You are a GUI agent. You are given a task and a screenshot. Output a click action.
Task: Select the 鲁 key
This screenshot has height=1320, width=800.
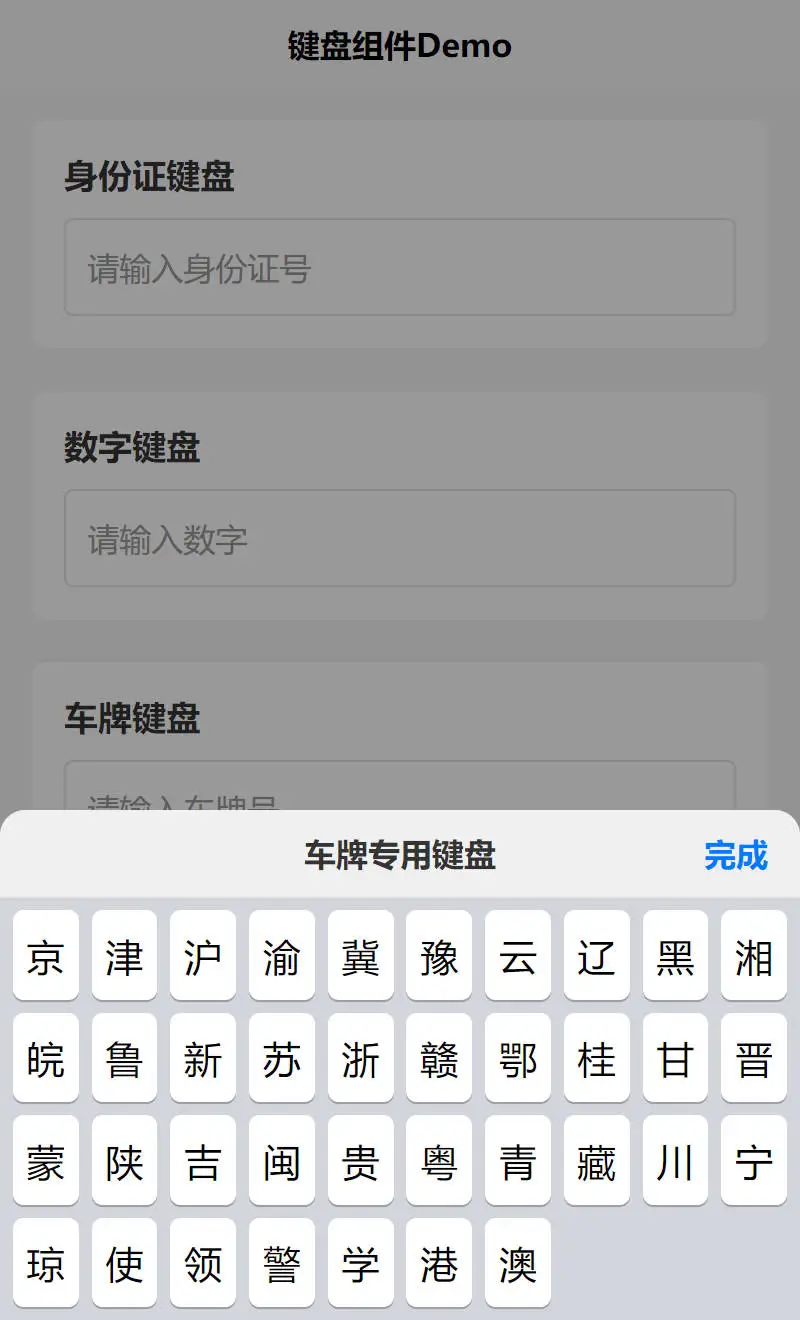point(124,1059)
